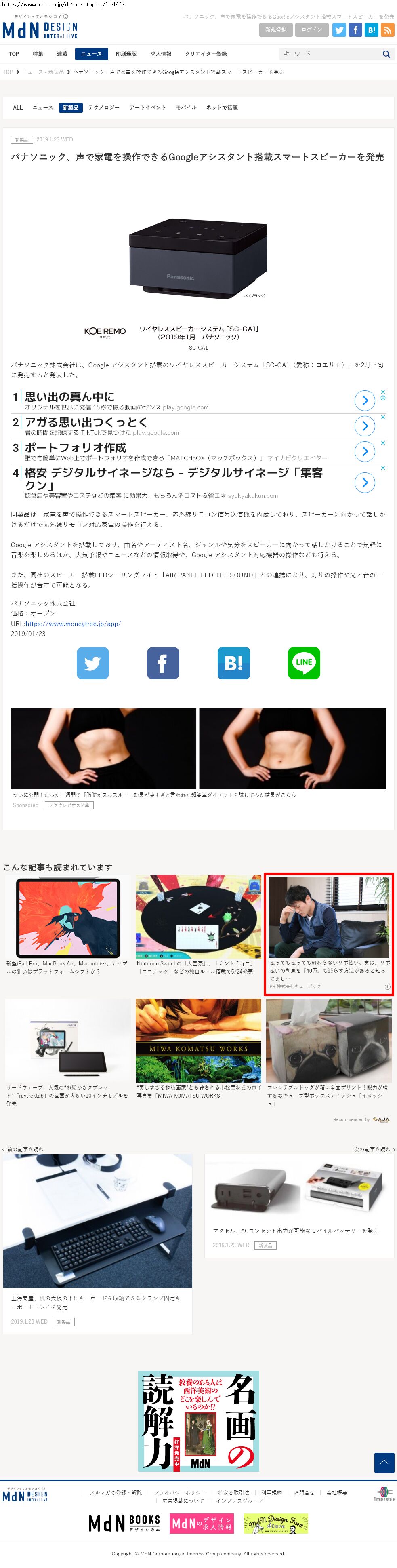The width and height of the screenshot is (397, 1568).
Task: Jump back to page top arrow
Action: [384, 1462]
